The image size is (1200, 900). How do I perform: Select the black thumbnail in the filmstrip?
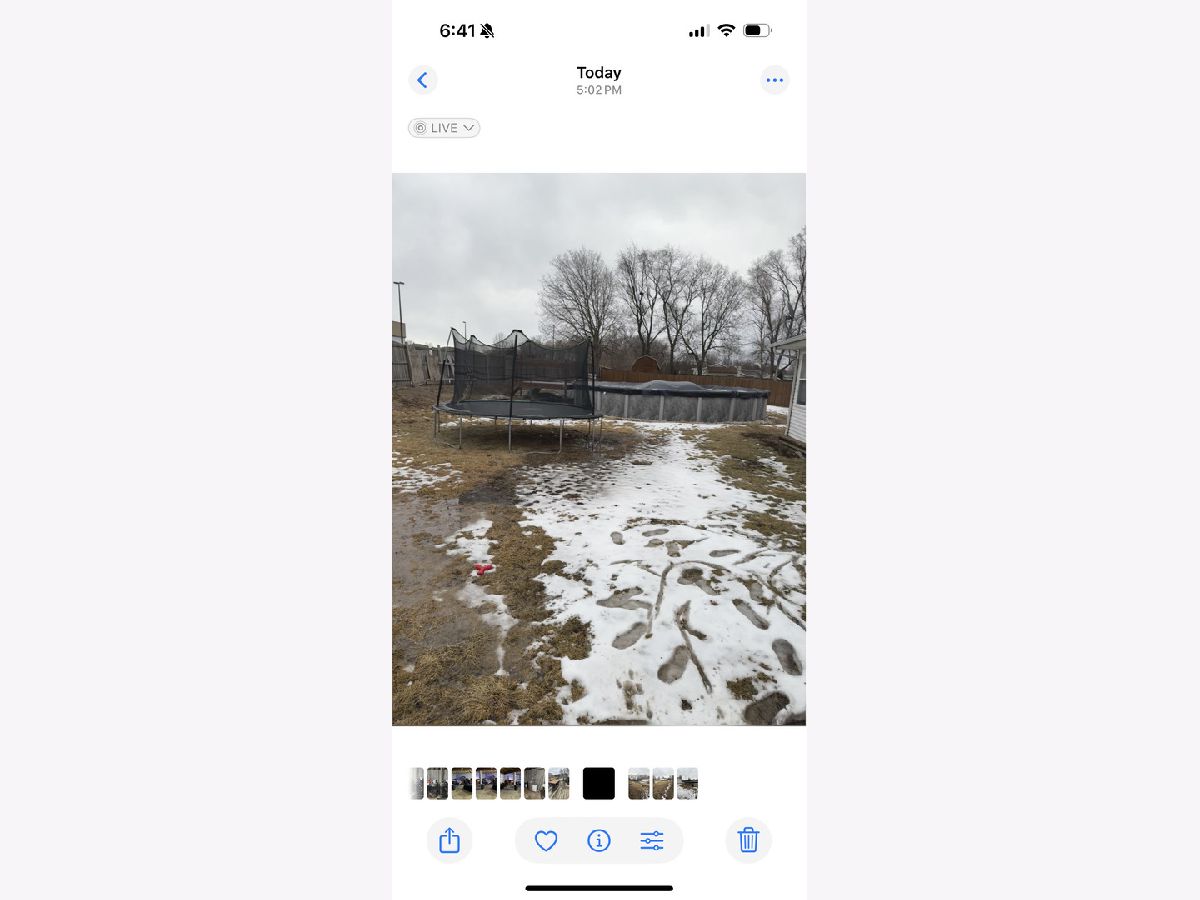(x=599, y=783)
